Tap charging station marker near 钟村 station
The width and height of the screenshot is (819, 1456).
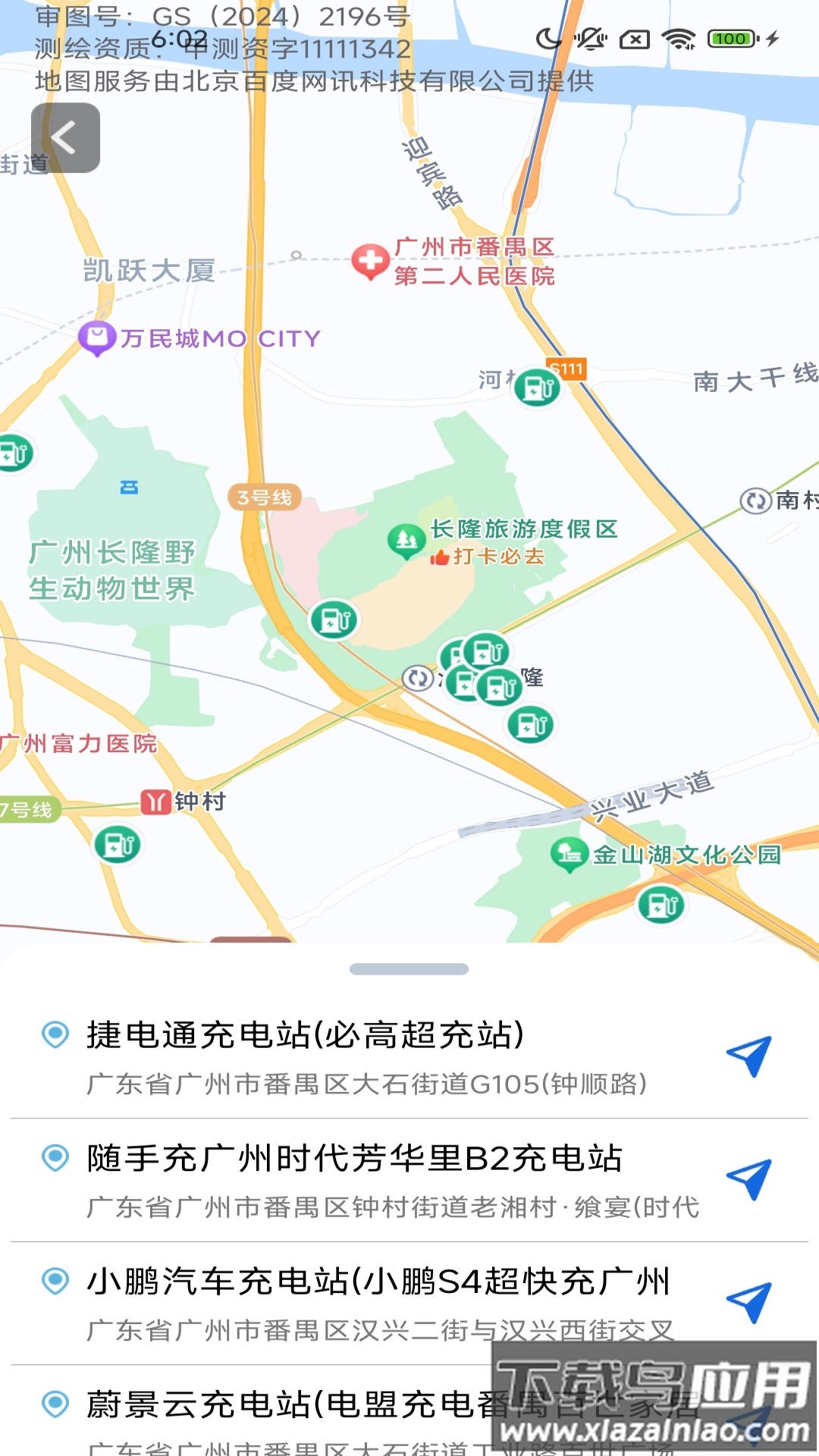(118, 844)
